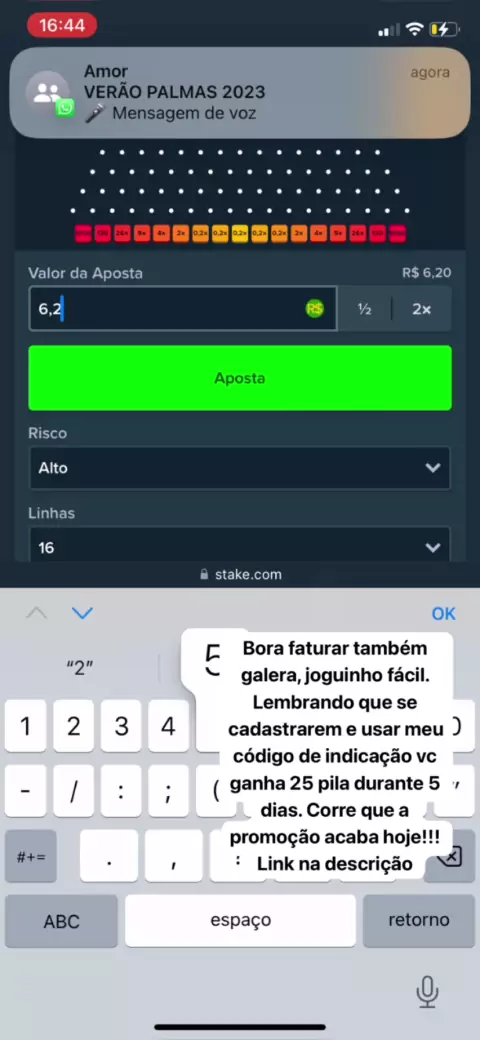
Task: Switch to the #+= symbols keyboard
Action: (x=31, y=856)
